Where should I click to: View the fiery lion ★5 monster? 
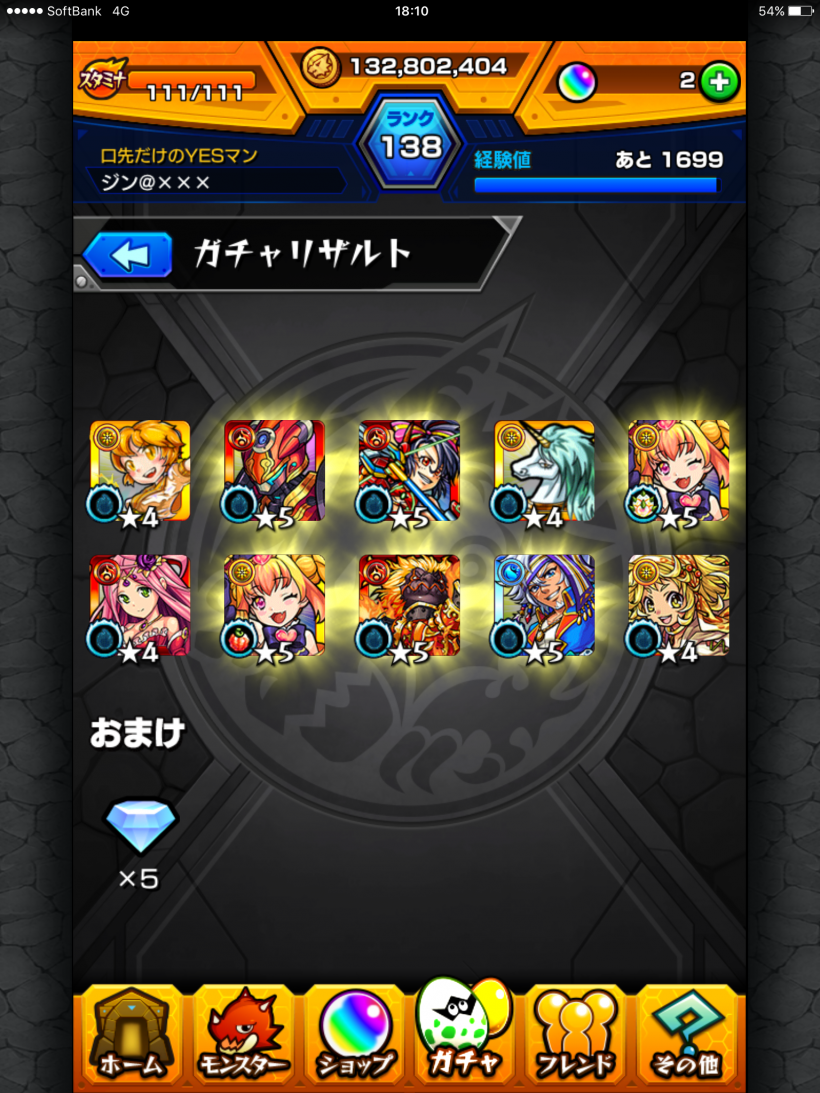409,605
